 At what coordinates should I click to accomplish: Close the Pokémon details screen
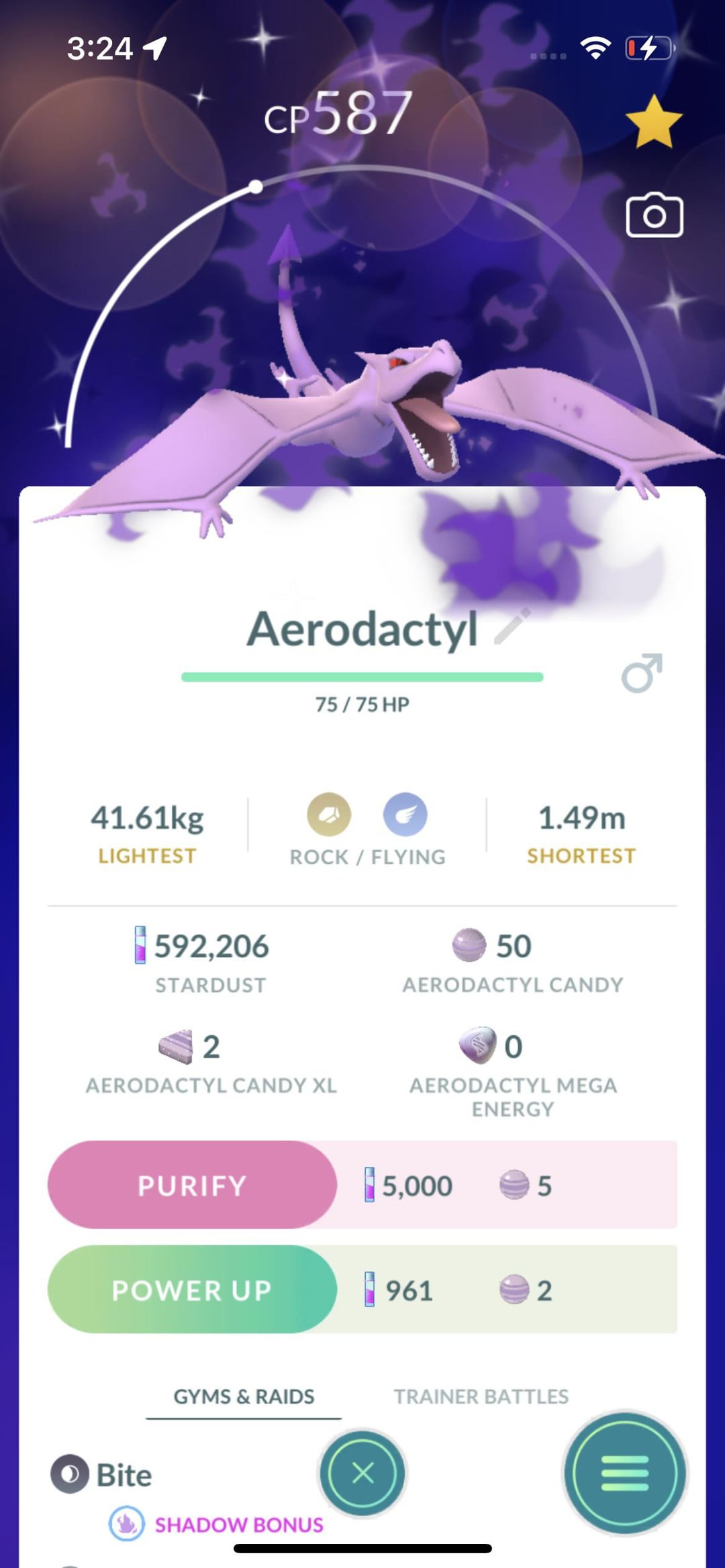[x=362, y=1473]
